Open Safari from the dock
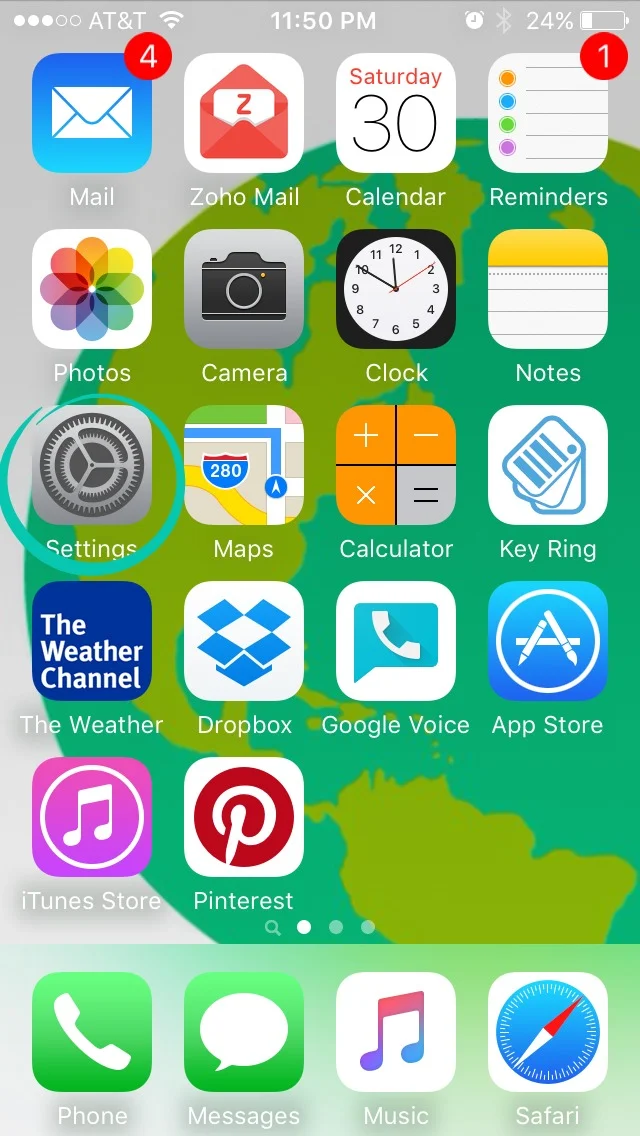640x1136 pixels. pos(548,1032)
